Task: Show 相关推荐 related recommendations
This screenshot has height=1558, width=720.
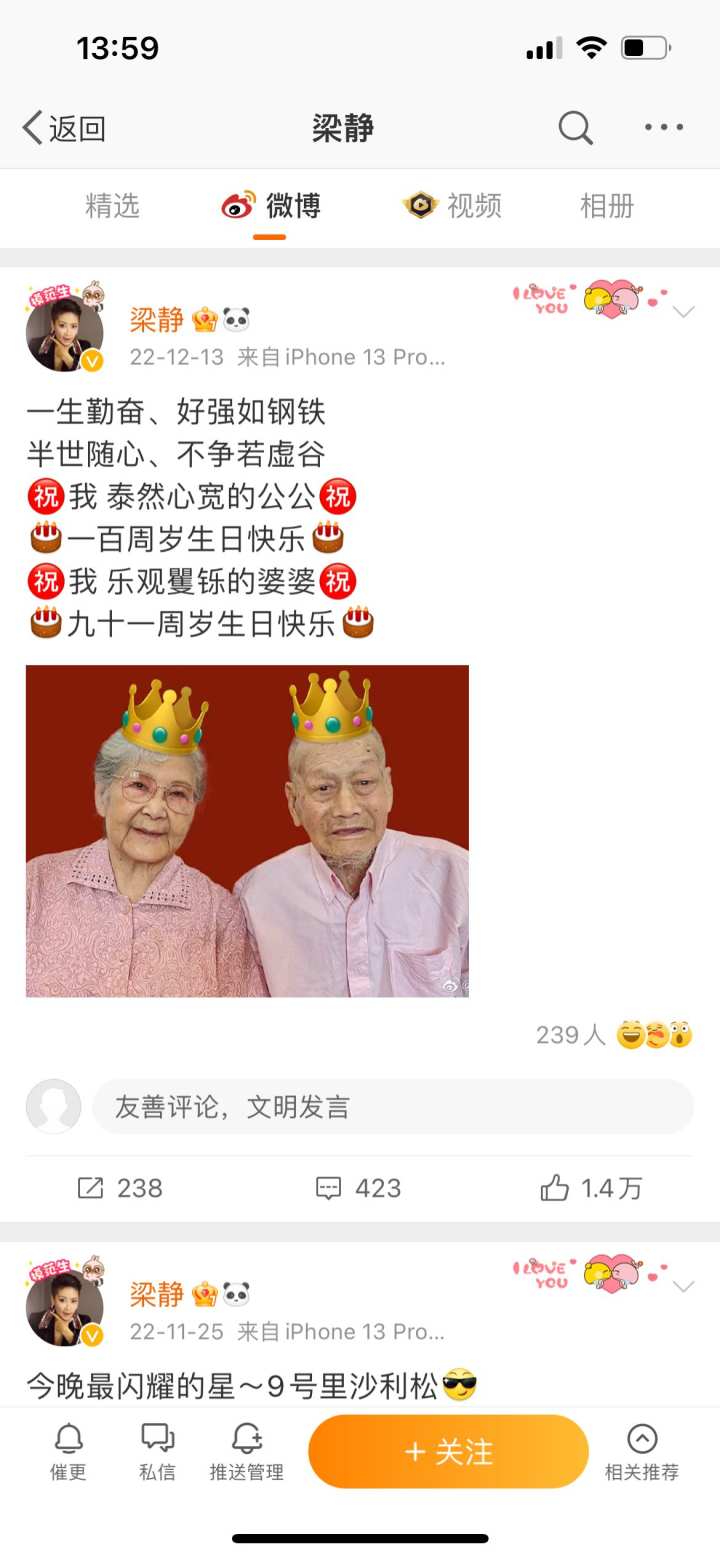Action: click(x=642, y=1452)
